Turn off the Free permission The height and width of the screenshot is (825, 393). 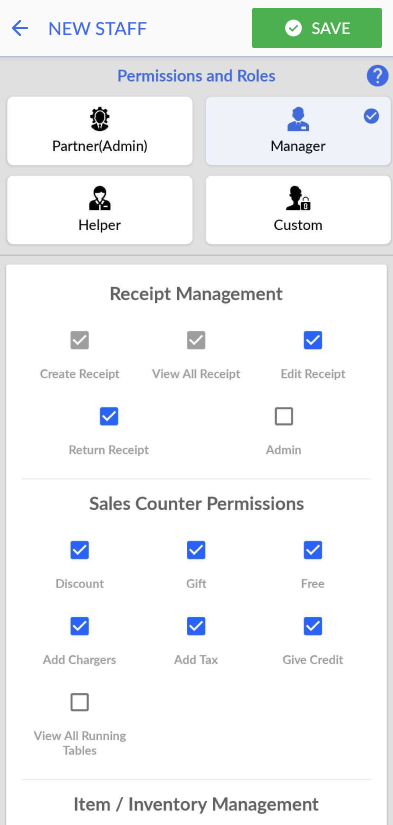tap(313, 550)
